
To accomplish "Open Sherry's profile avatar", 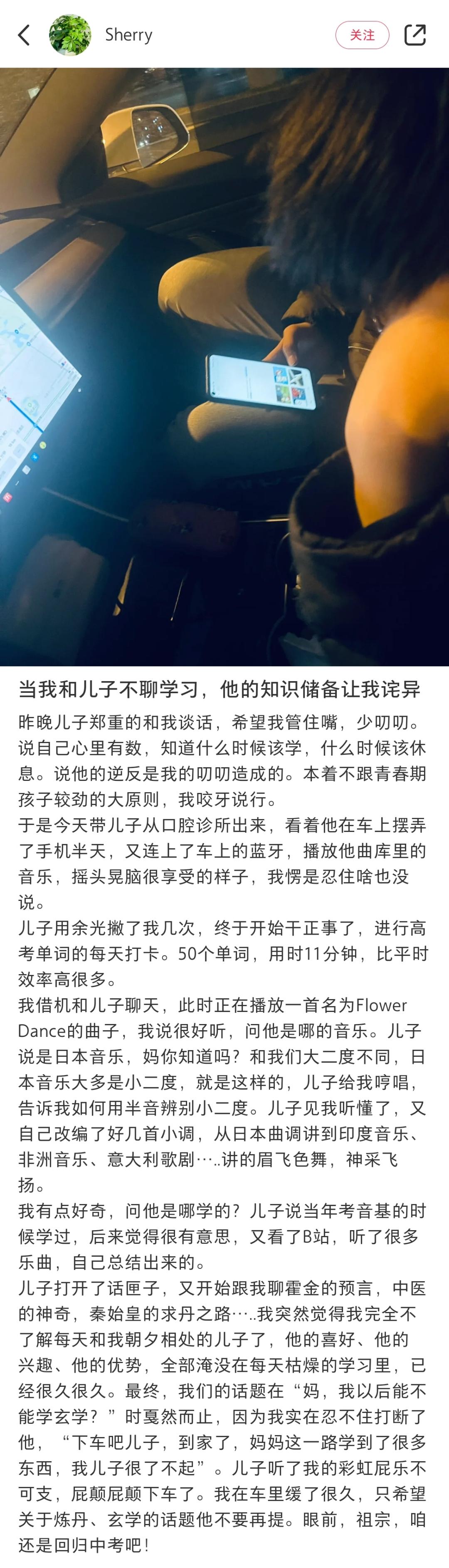I will (x=70, y=35).
